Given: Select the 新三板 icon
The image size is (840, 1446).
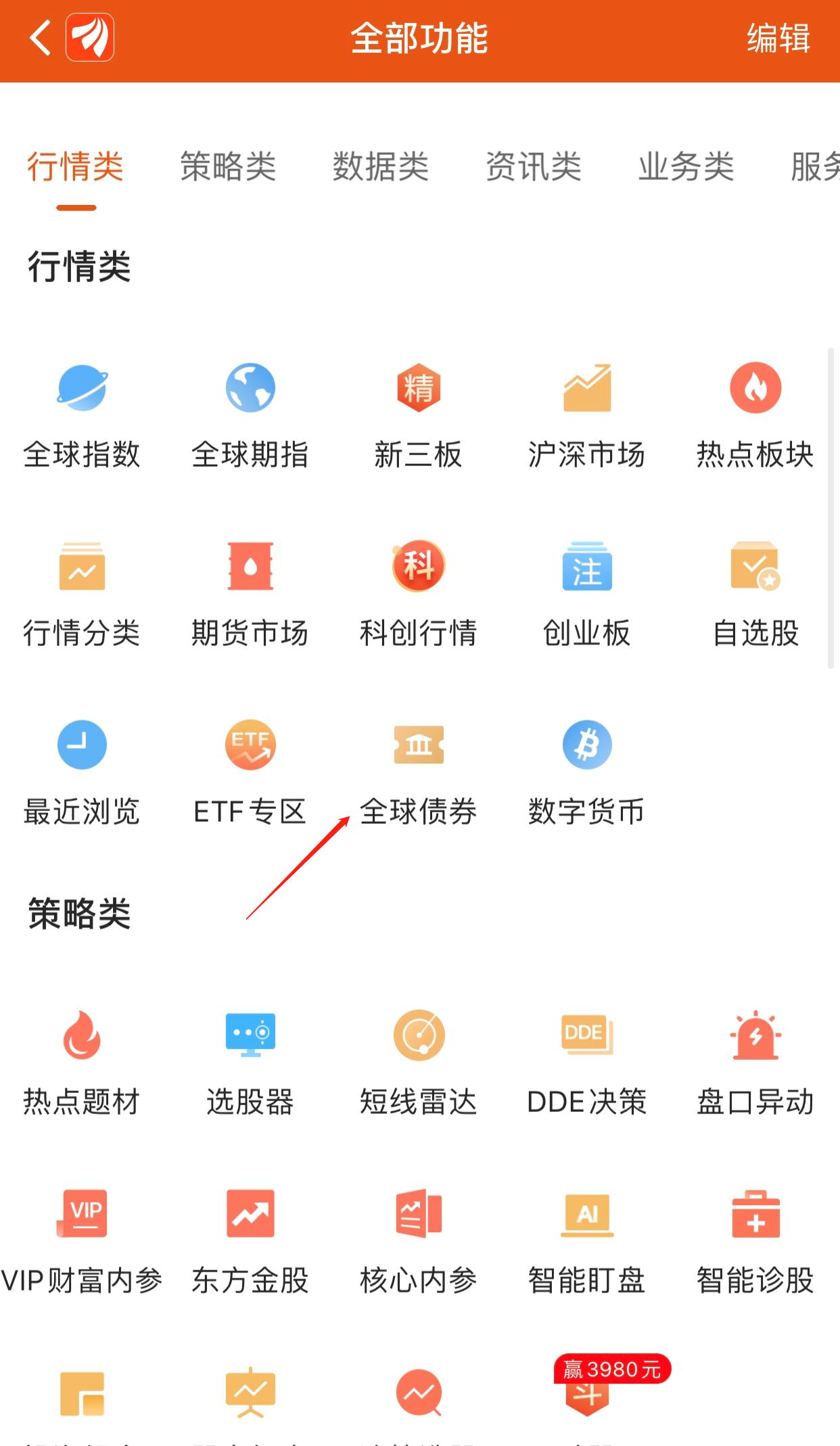Looking at the screenshot, I should [x=417, y=413].
